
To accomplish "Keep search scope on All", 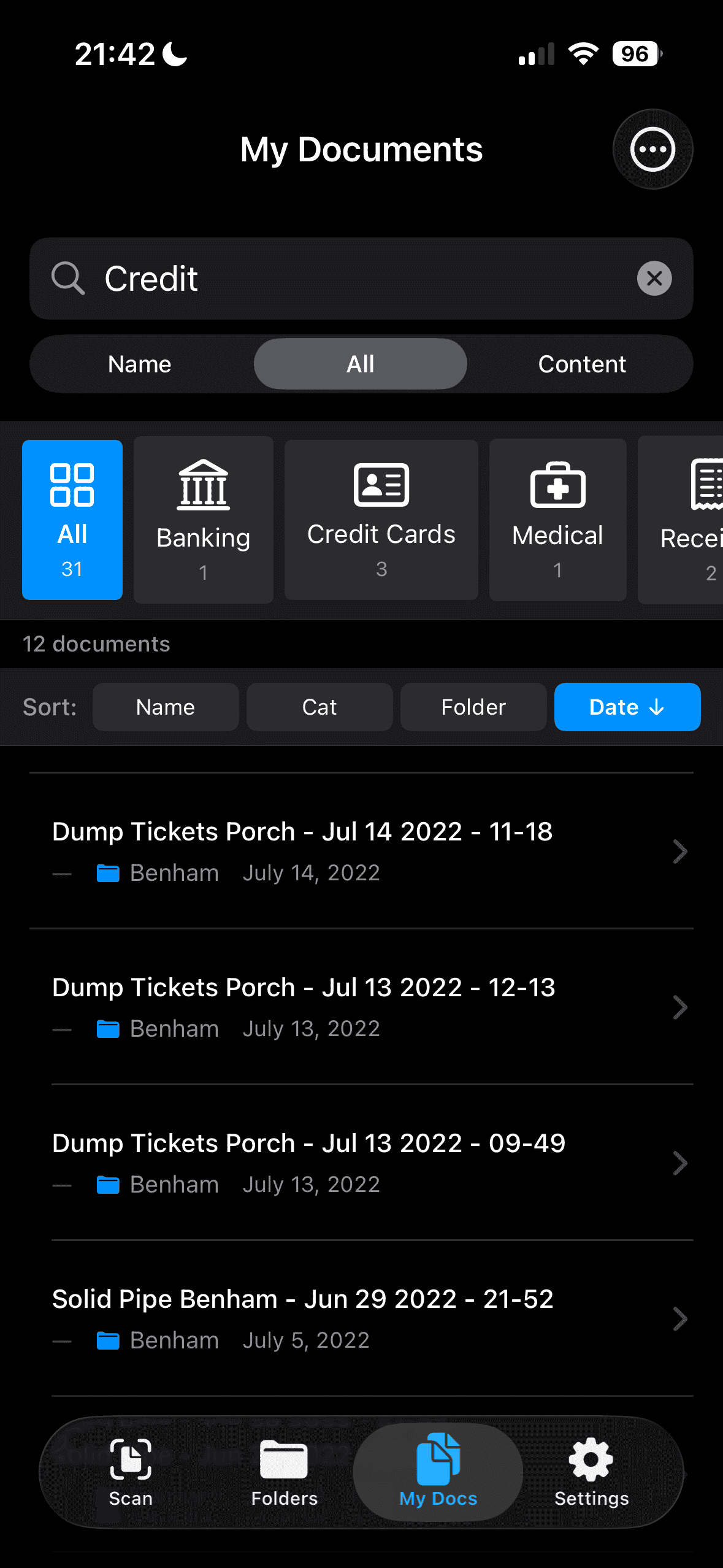I will tap(360, 363).
